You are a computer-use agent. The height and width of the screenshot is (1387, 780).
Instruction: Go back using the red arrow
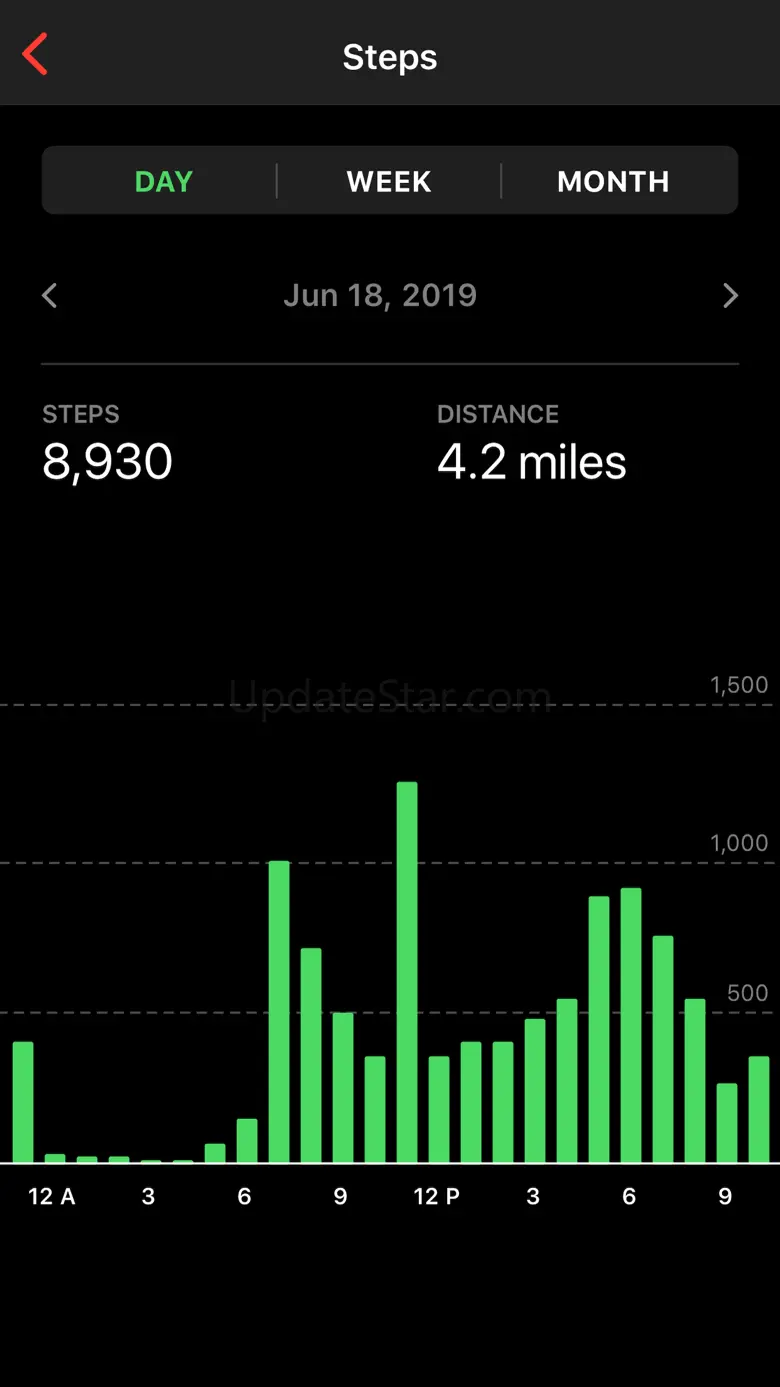tap(35, 55)
